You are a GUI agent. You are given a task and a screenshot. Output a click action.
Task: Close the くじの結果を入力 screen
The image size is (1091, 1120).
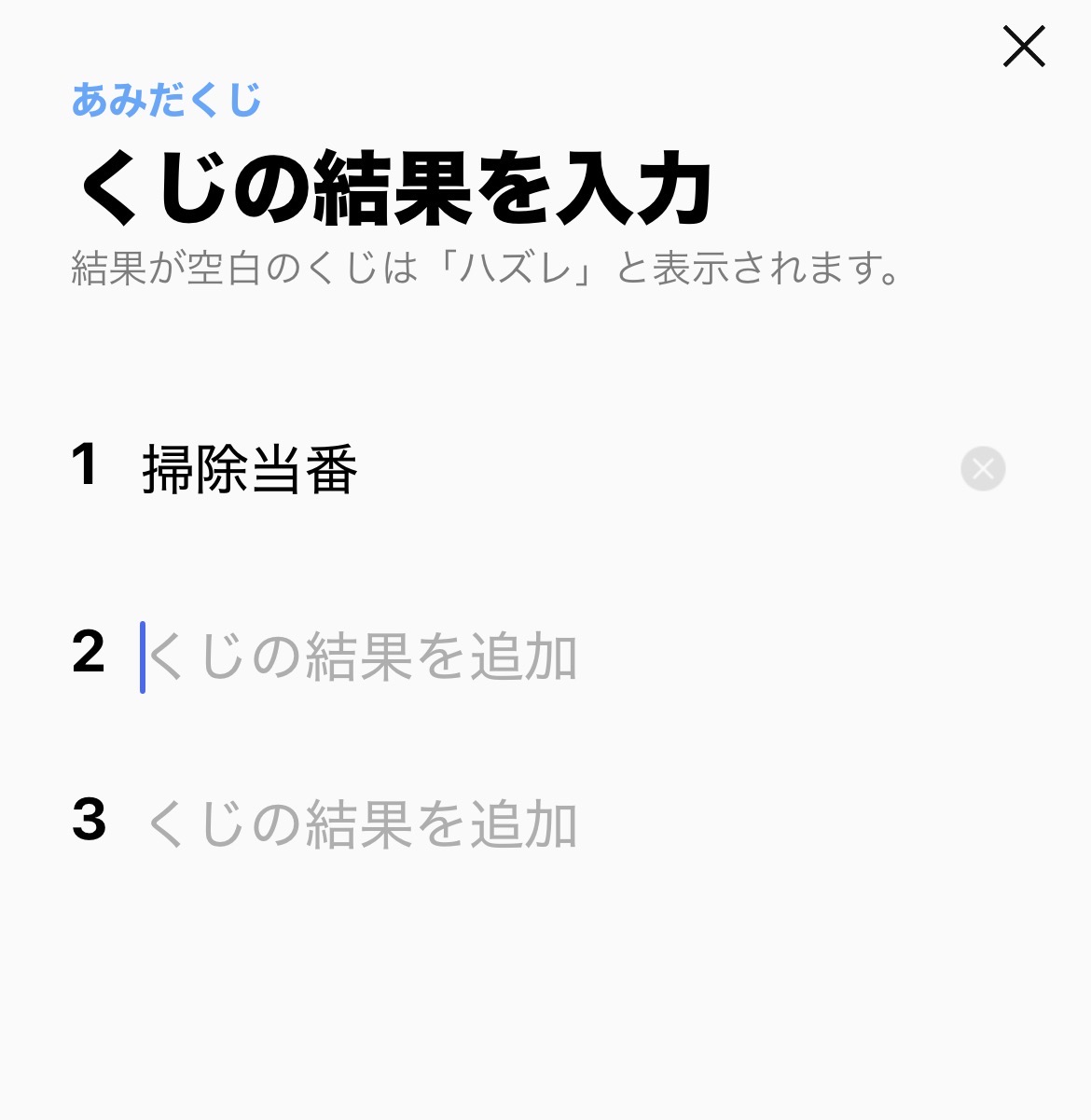[x=1023, y=47]
